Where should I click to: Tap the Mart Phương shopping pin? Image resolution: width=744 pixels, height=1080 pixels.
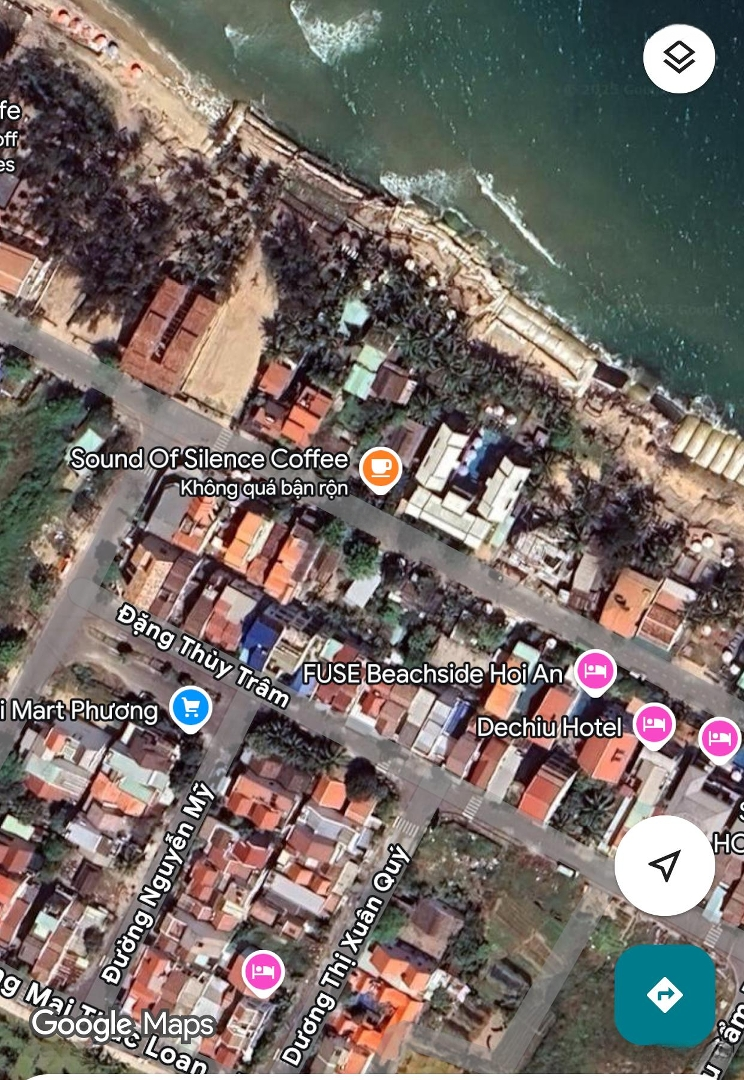coord(190,708)
